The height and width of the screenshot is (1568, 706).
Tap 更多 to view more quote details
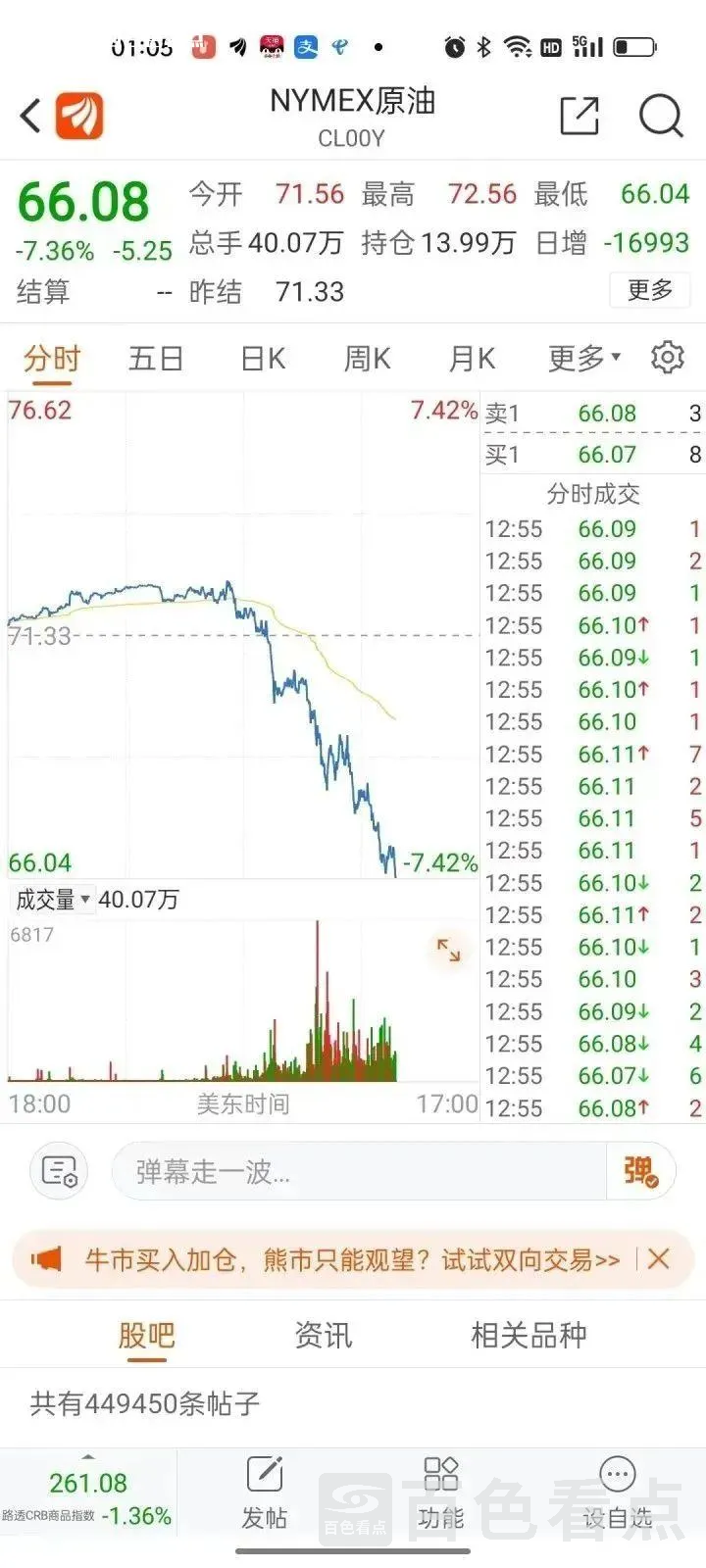(x=649, y=291)
